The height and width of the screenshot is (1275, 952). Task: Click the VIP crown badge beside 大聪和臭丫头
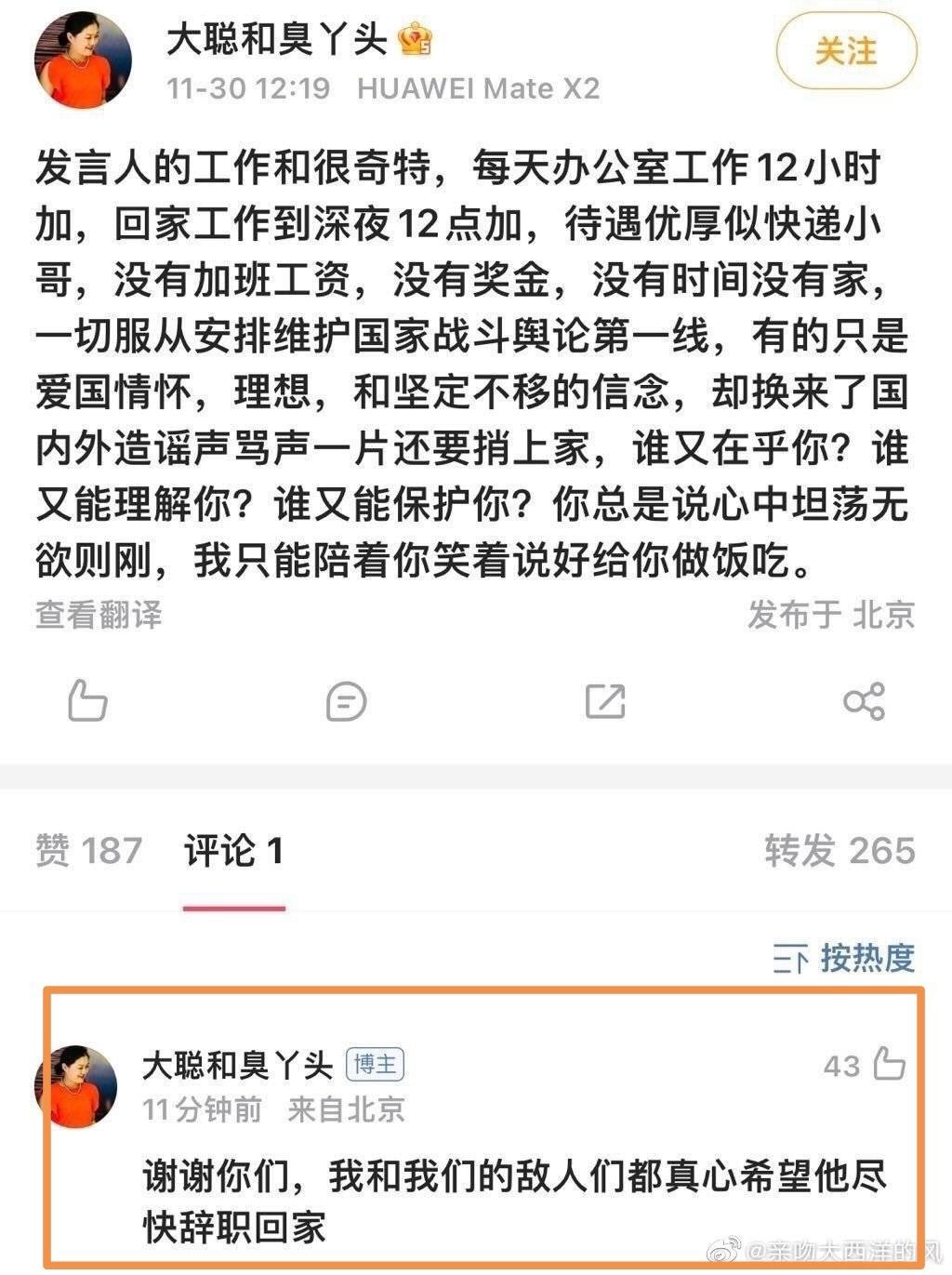(x=416, y=40)
